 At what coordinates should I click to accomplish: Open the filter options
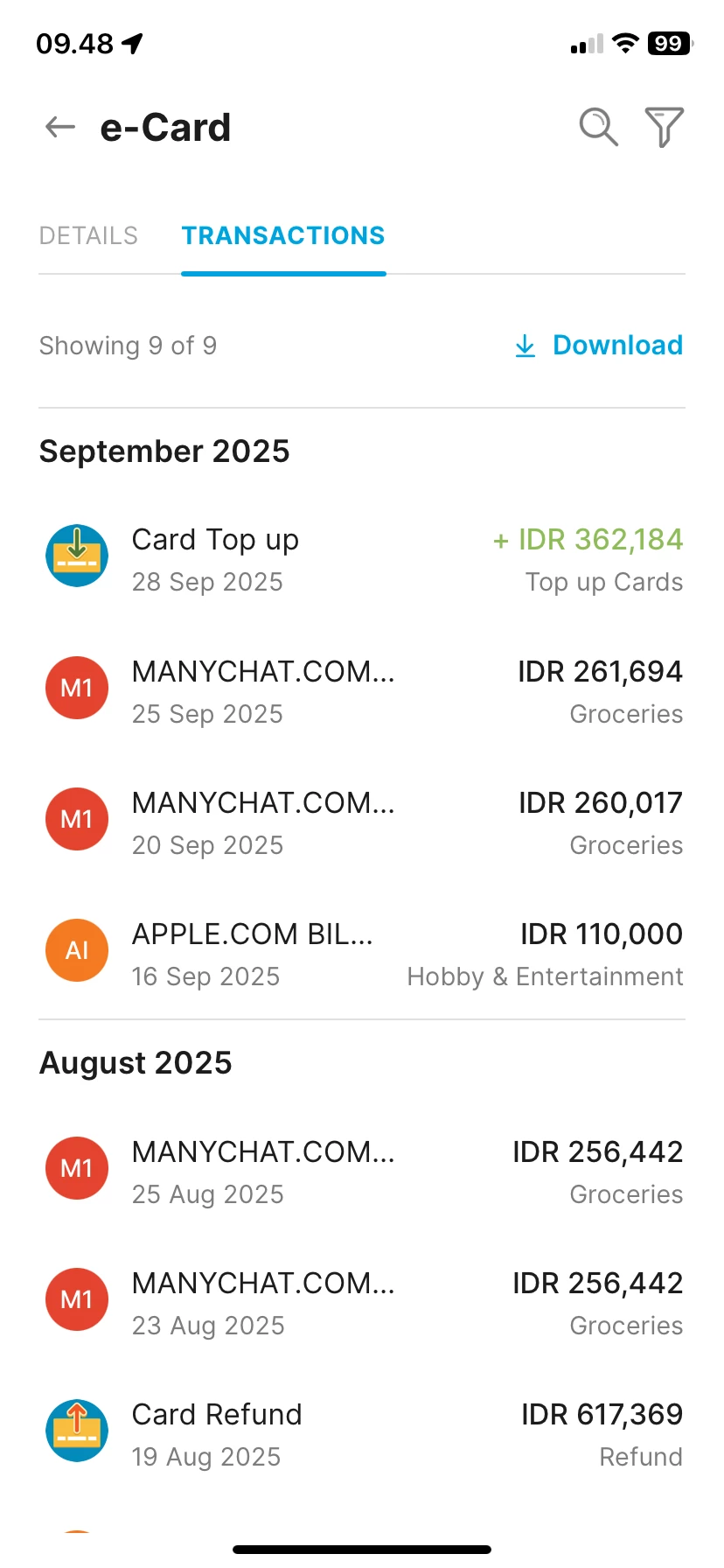point(664,128)
